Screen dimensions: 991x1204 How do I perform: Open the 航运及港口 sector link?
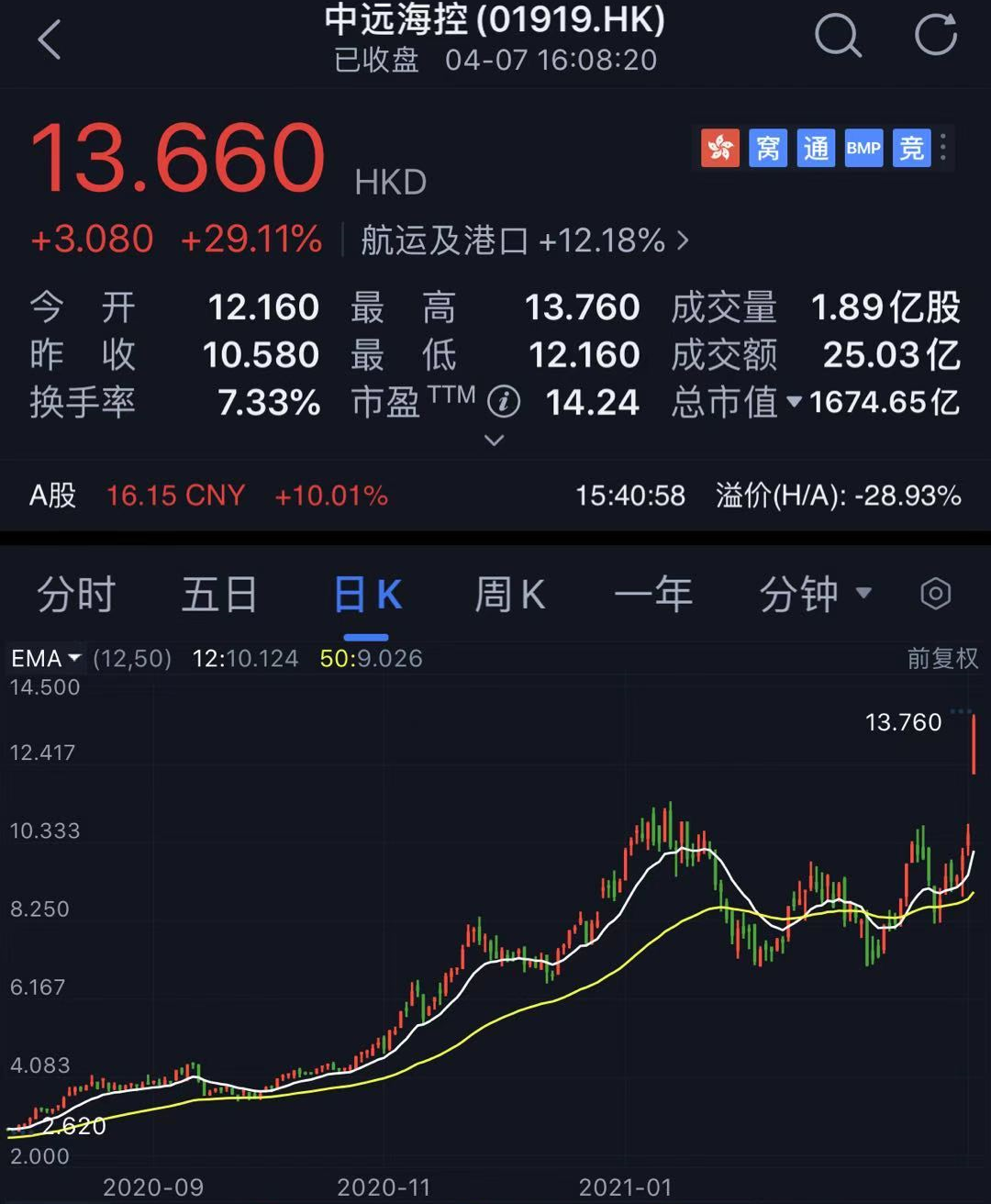point(523,240)
